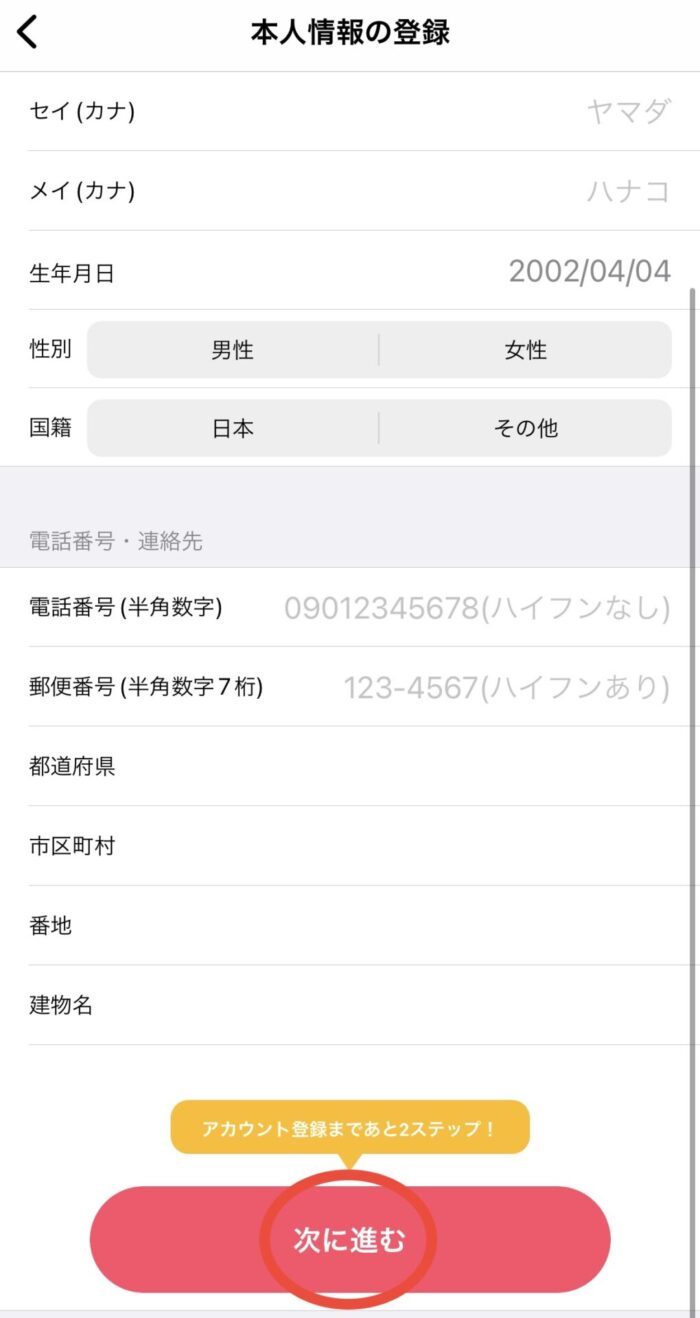Focus the 郵便番号 postal code field

(x=350, y=687)
